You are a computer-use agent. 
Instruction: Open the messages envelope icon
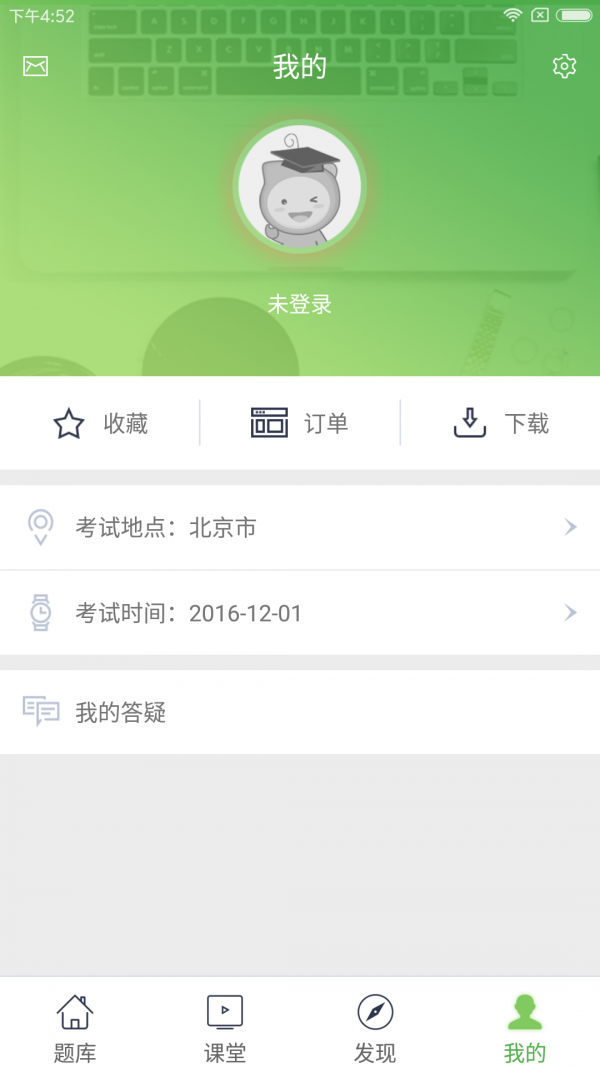tap(36, 66)
